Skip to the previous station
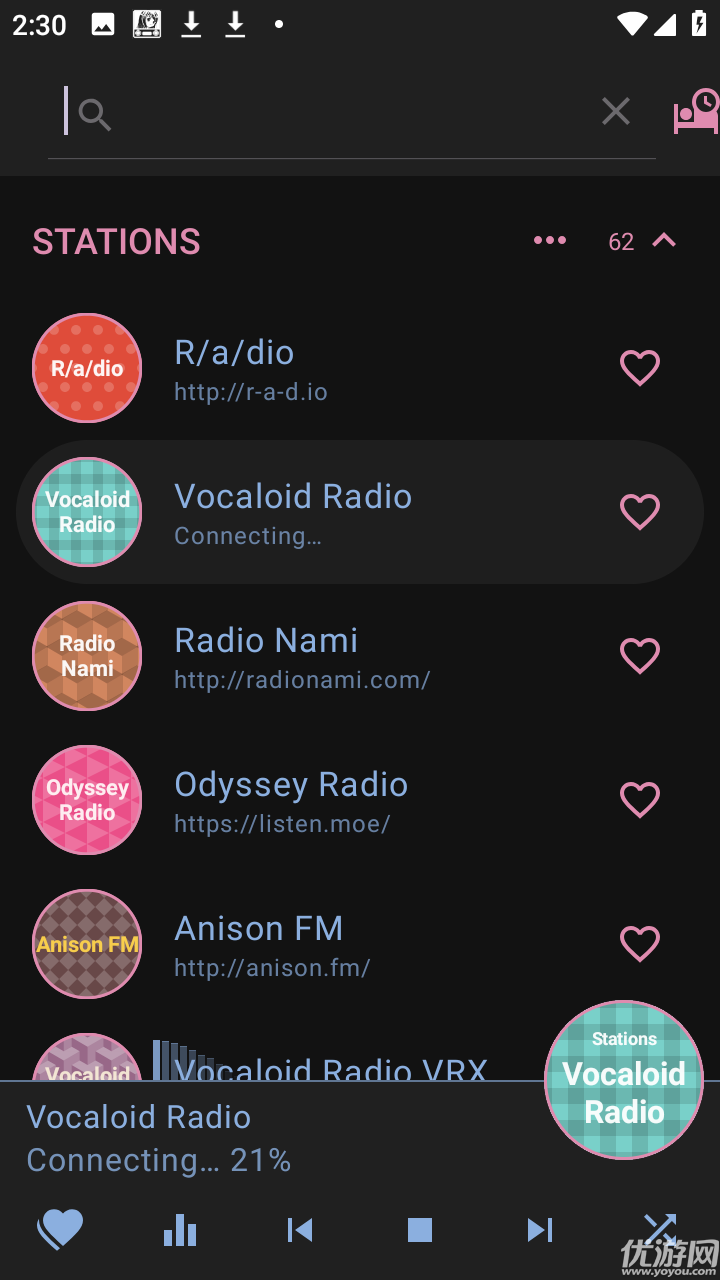This screenshot has width=720, height=1280. [x=299, y=1229]
